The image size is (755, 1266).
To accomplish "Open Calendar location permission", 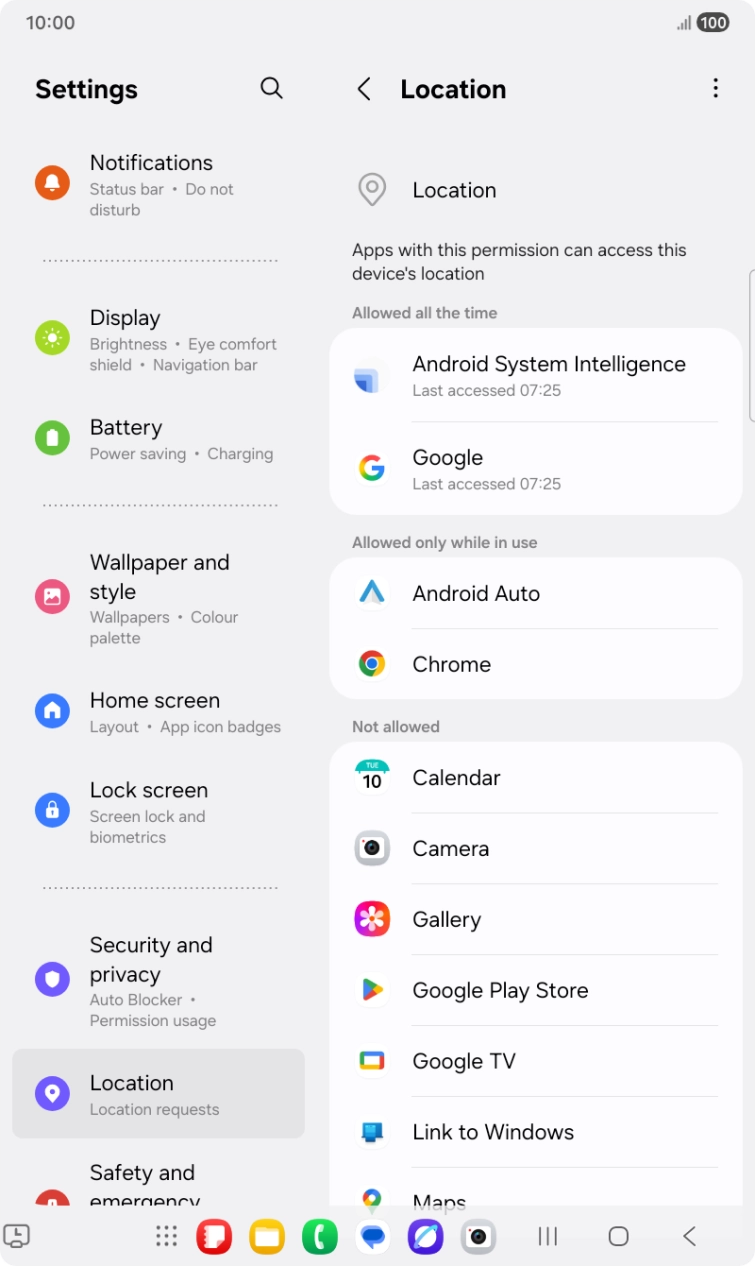I will [536, 777].
